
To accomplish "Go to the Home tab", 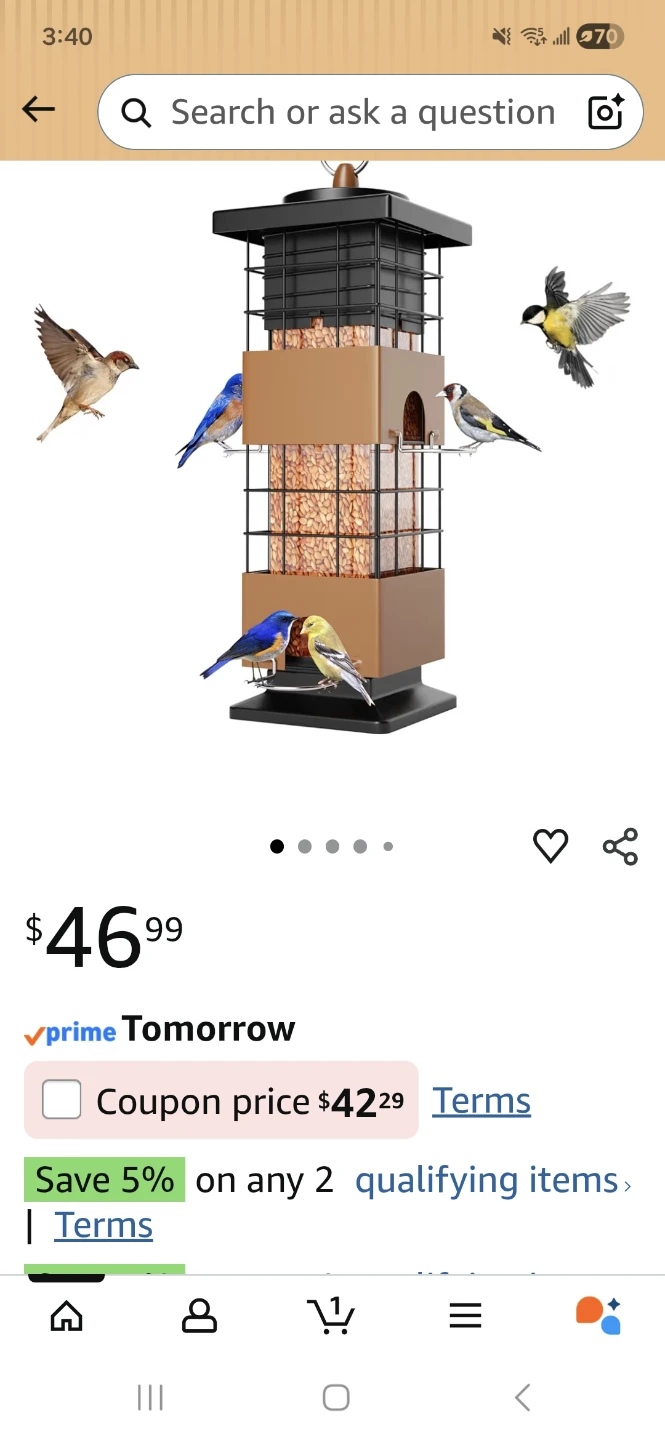I will click(x=67, y=1315).
